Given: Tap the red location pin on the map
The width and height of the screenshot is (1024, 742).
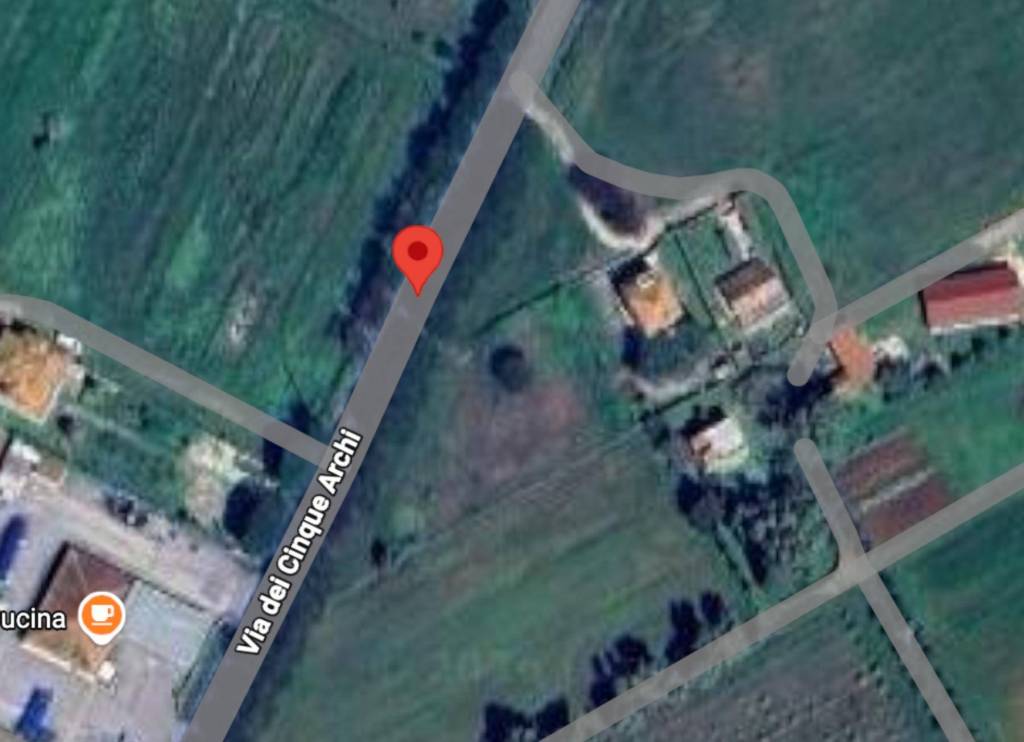Looking at the screenshot, I should click(417, 253).
